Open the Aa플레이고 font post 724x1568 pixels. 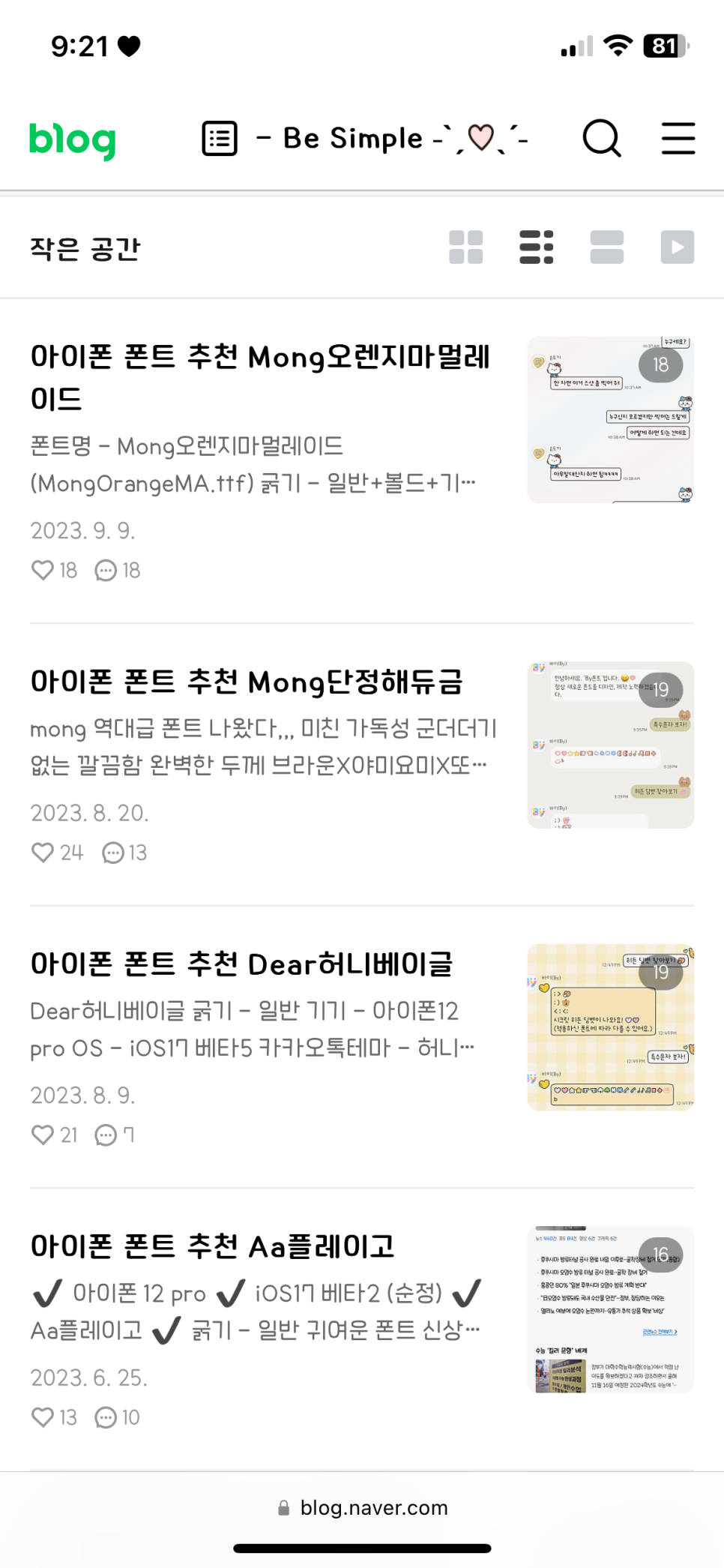click(x=212, y=1246)
